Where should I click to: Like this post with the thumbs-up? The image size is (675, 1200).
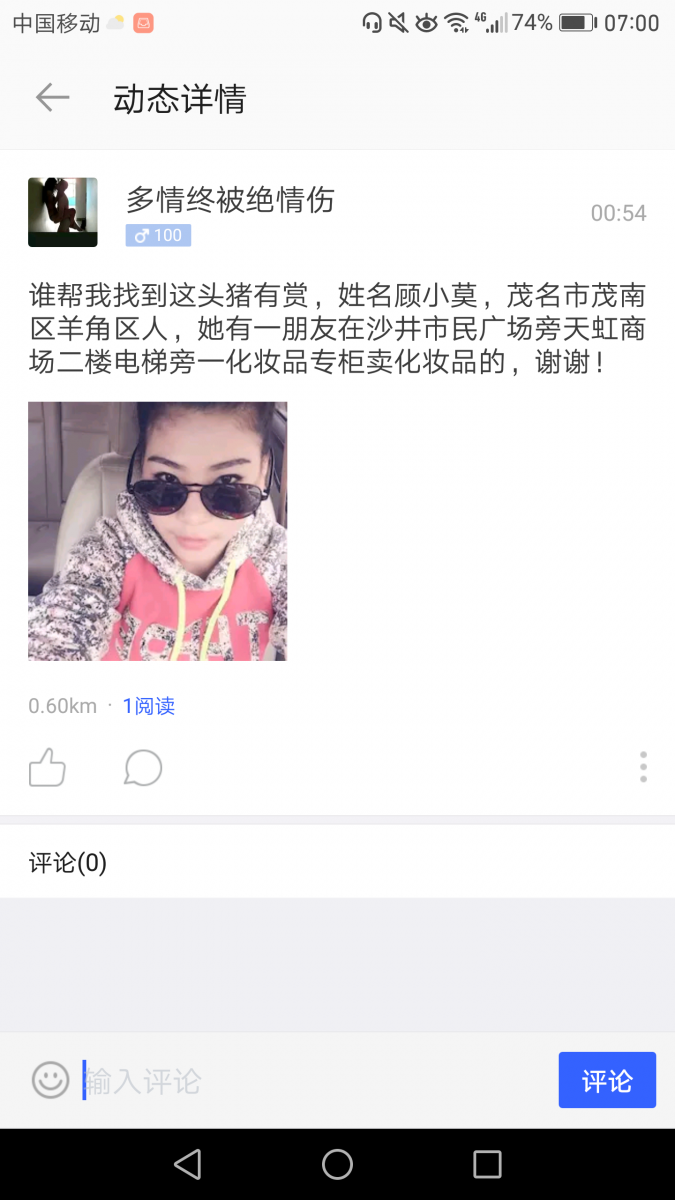click(x=47, y=768)
